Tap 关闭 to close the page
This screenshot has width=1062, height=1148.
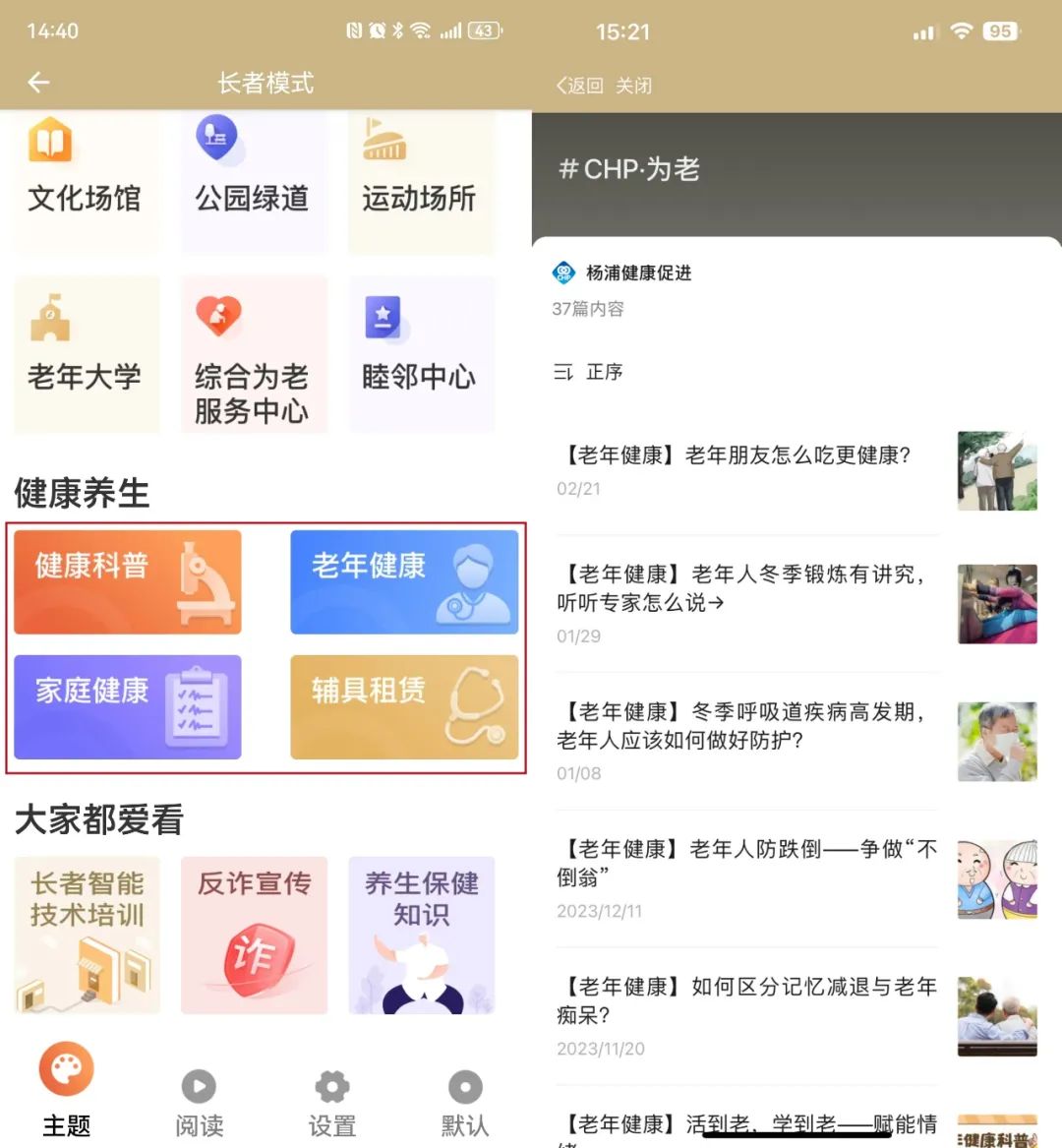click(x=634, y=86)
